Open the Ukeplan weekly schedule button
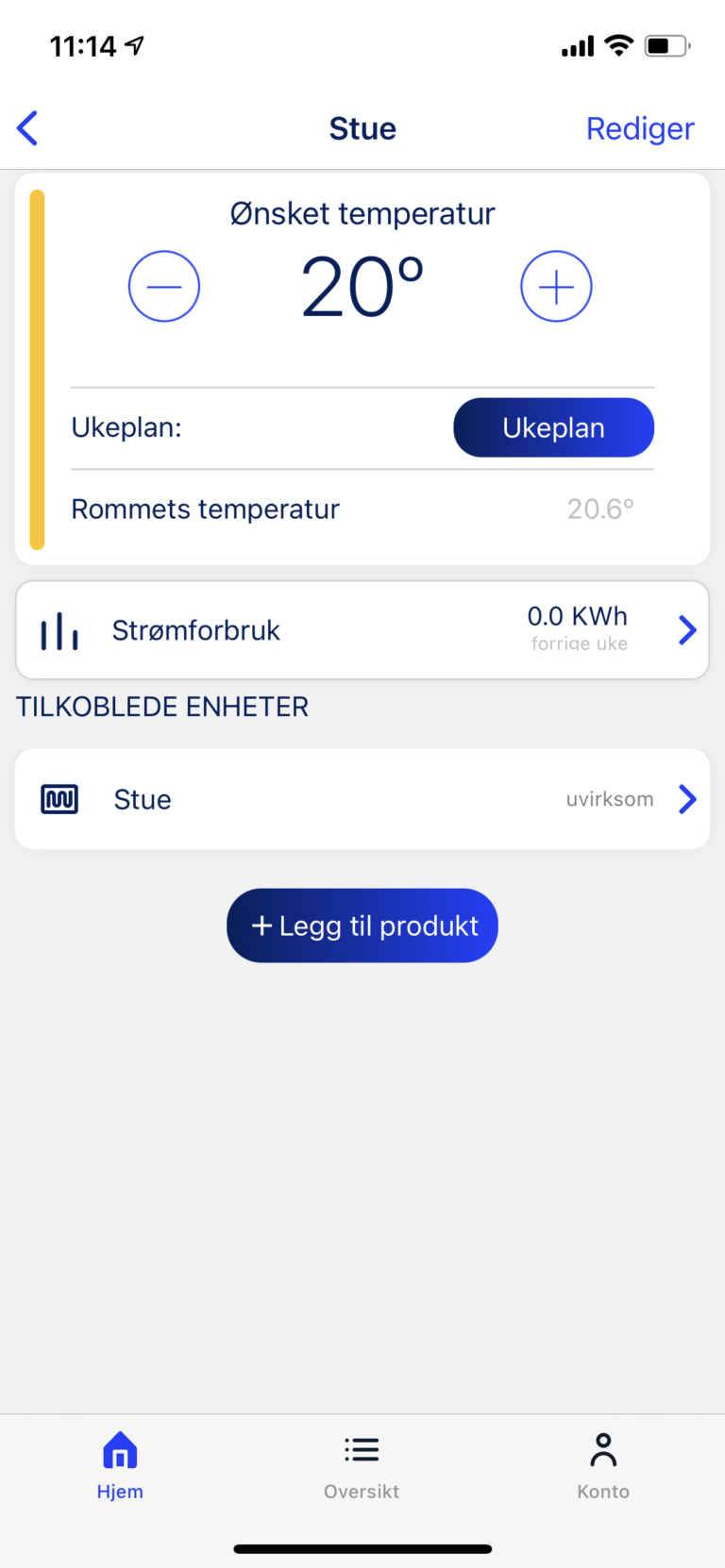The width and height of the screenshot is (725, 1568). 553,427
